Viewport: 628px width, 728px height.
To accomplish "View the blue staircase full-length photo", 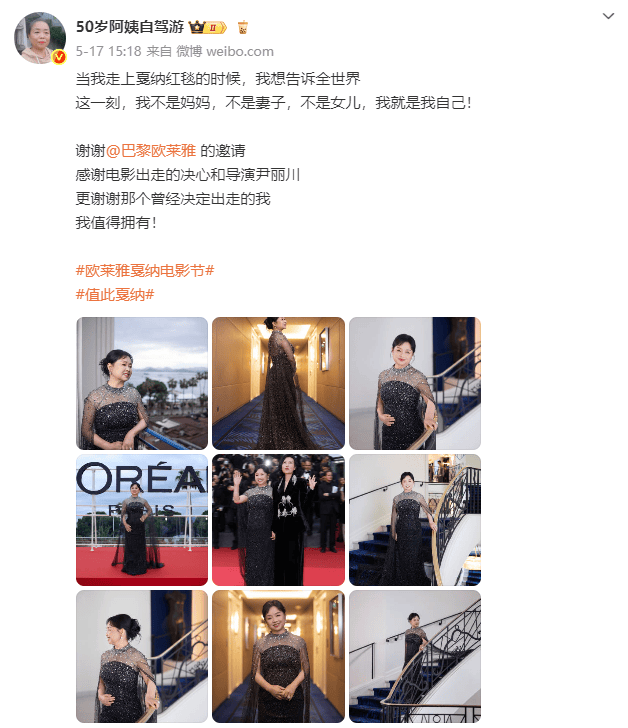I will (x=414, y=520).
